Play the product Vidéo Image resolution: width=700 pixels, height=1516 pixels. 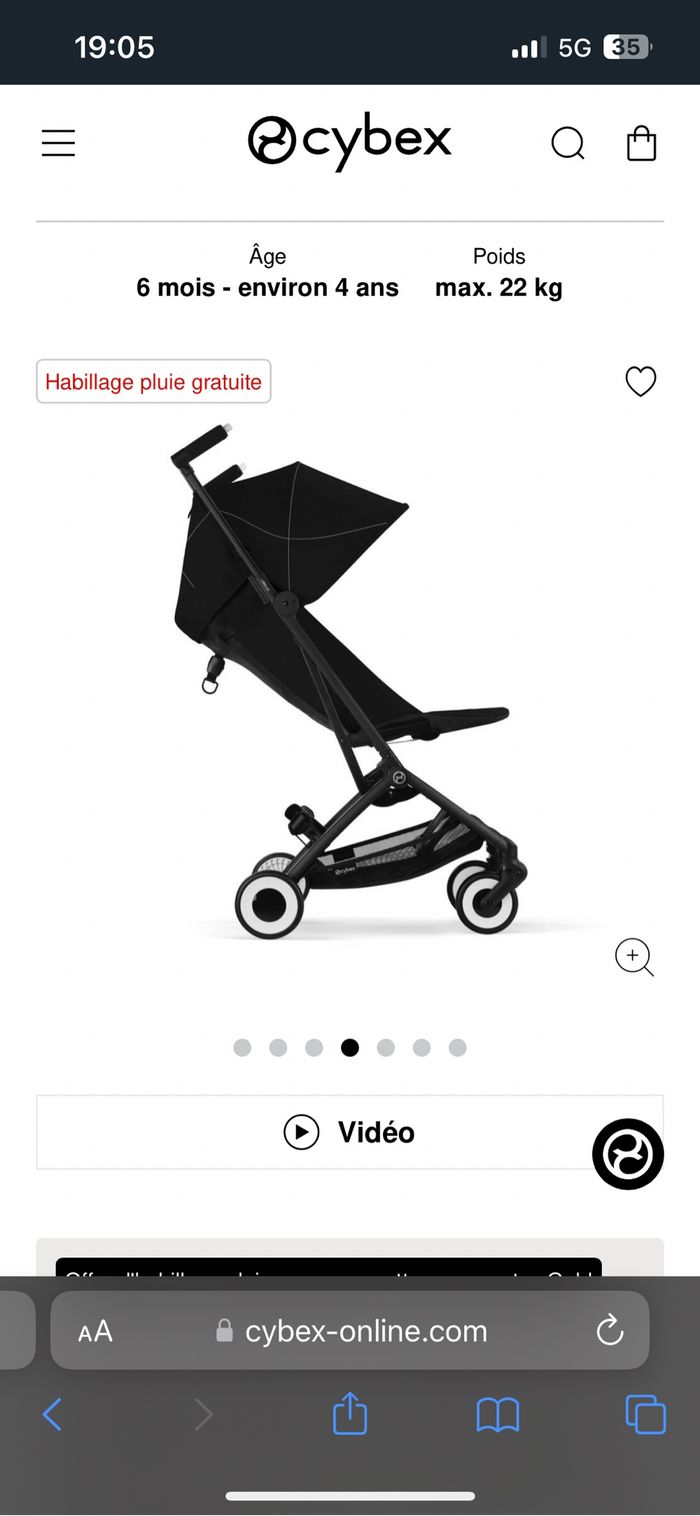click(349, 1132)
